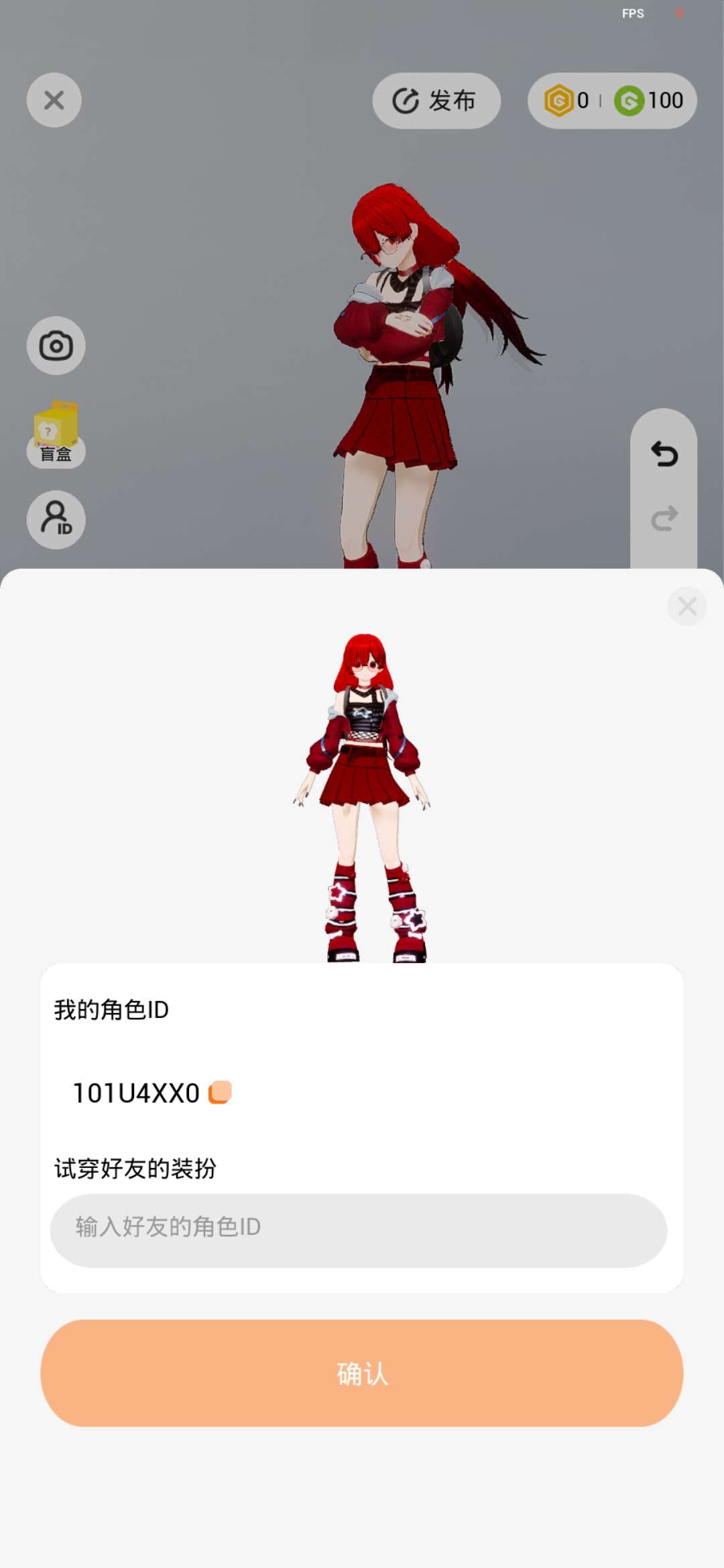724x1568 pixels.
Task: Open the coin balance pill
Action: point(612,101)
